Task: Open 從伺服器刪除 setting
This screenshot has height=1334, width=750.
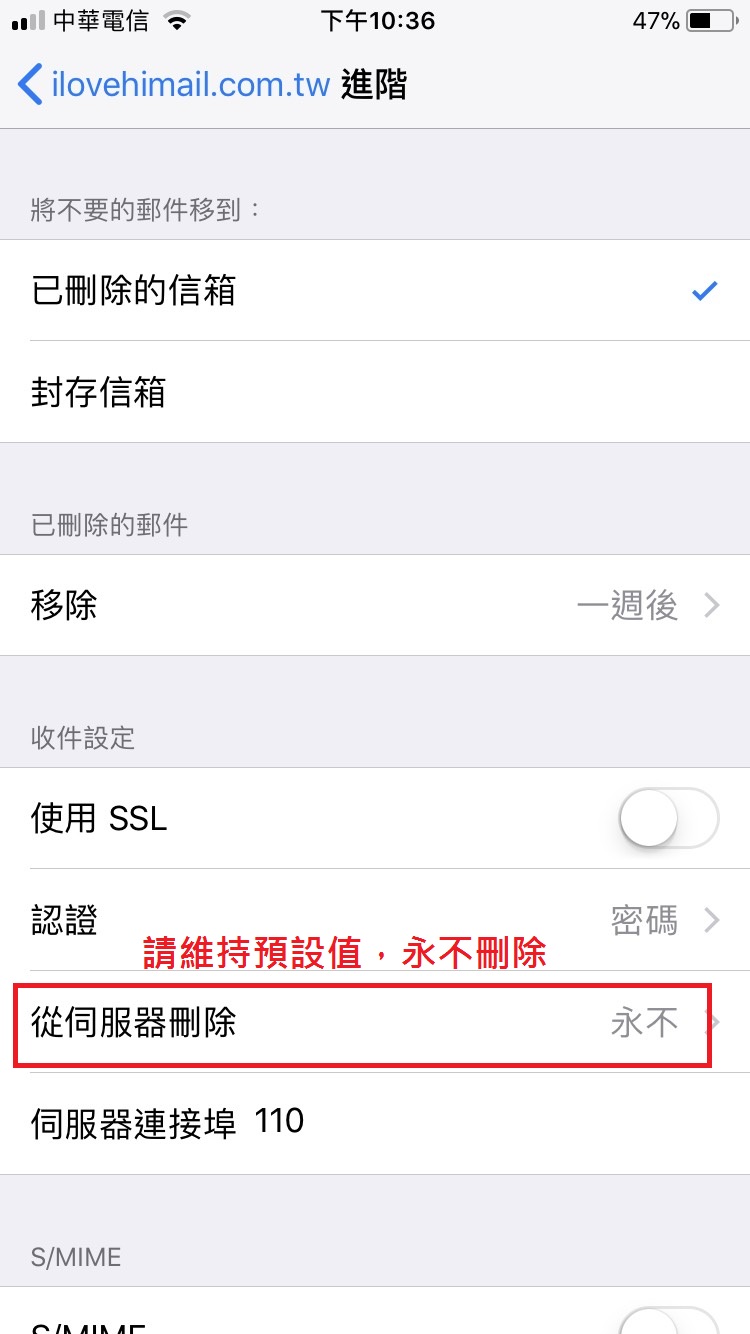Action: click(x=375, y=1022)
